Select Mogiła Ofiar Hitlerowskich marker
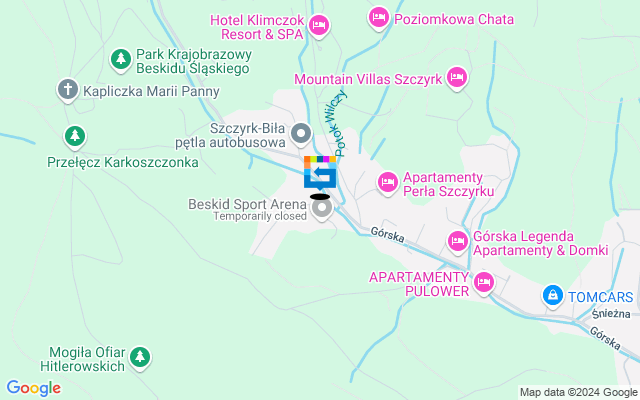The image size is (640, 400). [x=141, y=357]
